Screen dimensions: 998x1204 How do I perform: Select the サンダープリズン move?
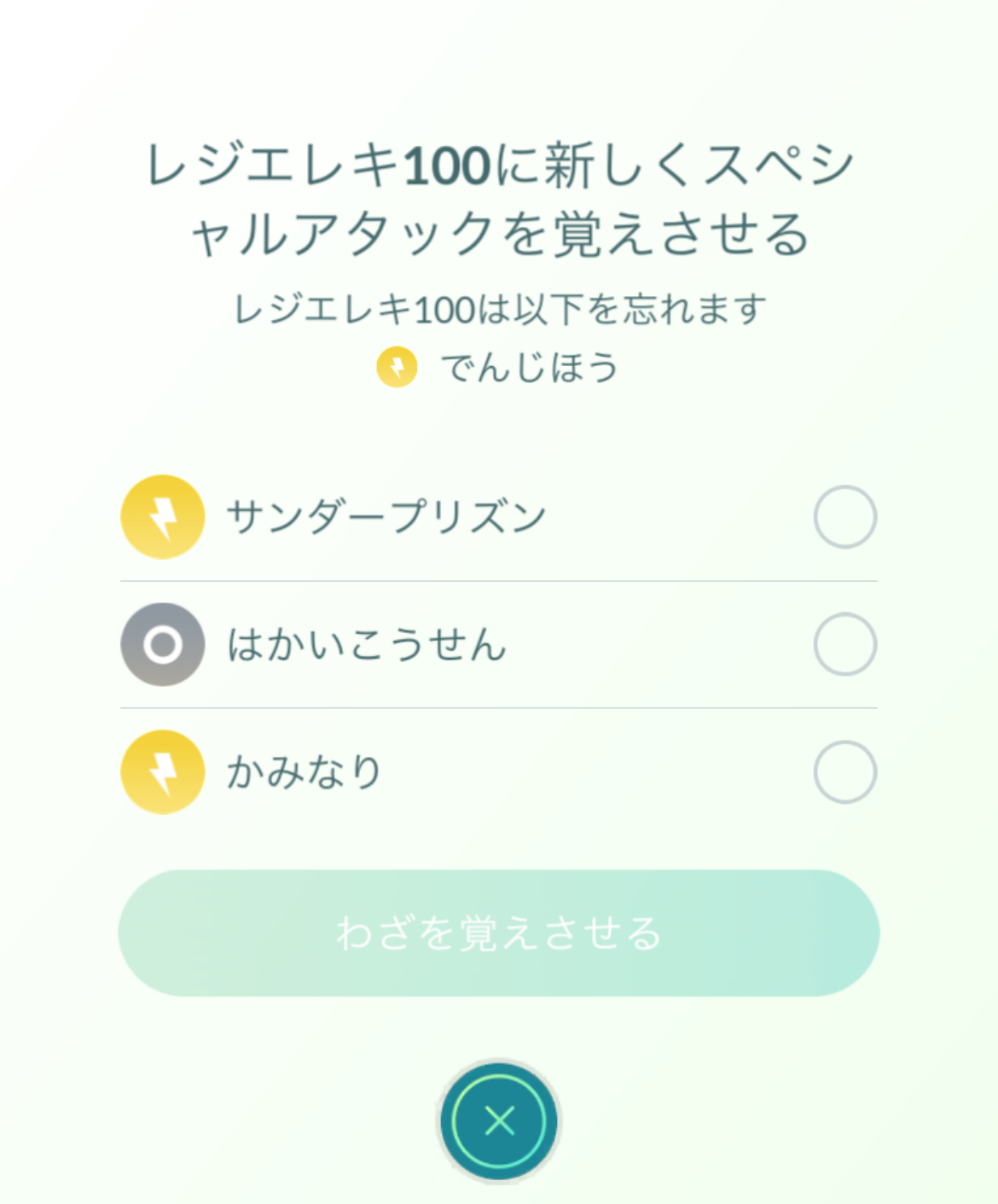844,517
